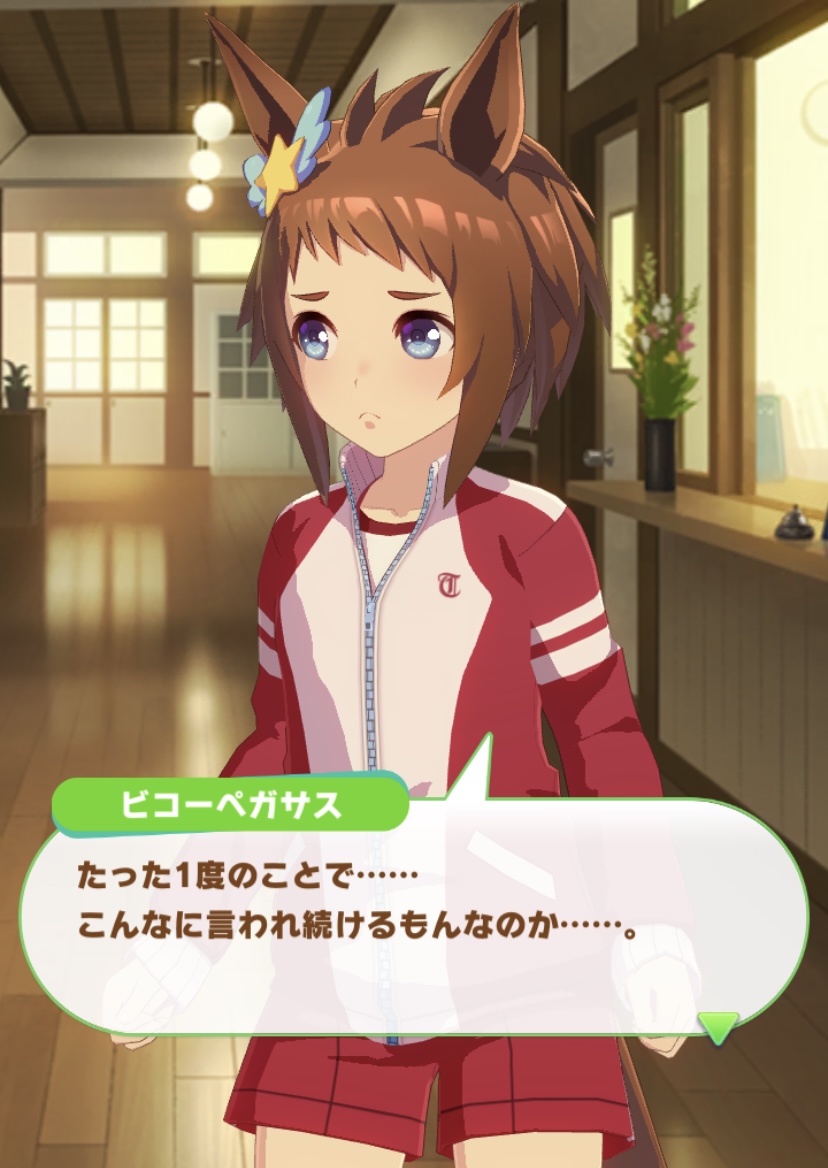Tap the green arrow to advance the dialogue
The height and width of the screenshot is (1168, 828).
(x=717, y=1027)
